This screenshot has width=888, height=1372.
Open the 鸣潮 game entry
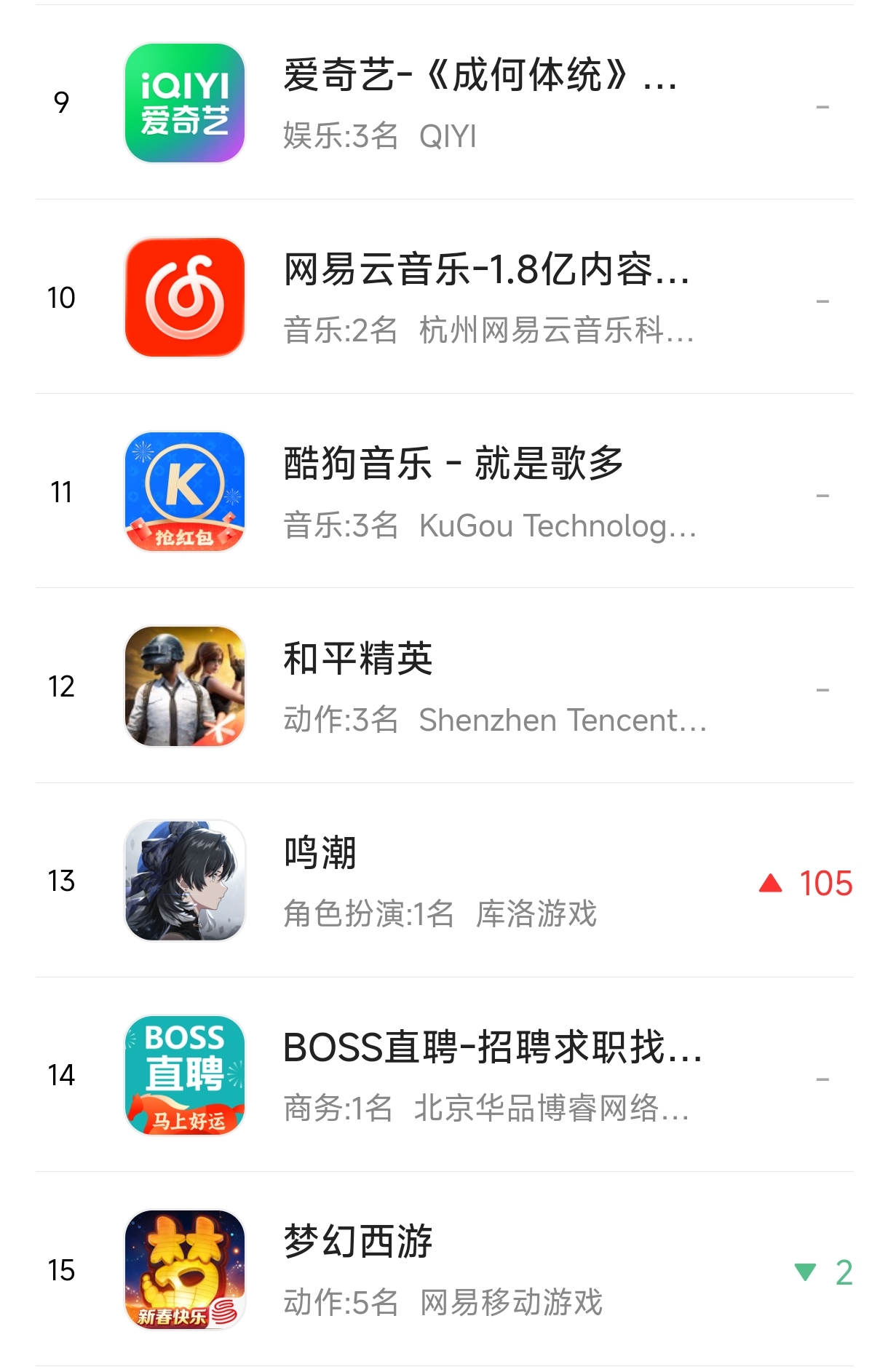[444, 881]
